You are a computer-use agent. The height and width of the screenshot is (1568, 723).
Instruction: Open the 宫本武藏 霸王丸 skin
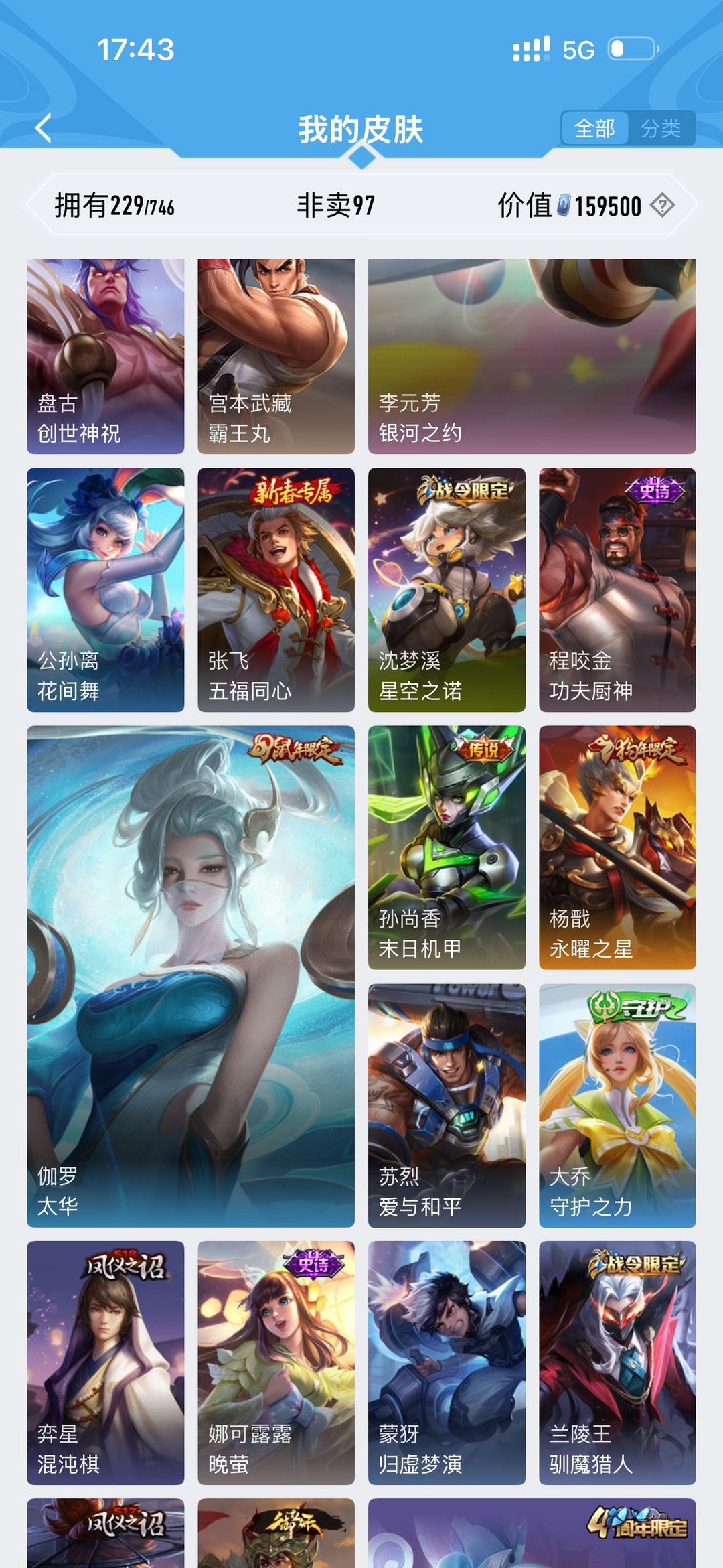coord(276,356)
